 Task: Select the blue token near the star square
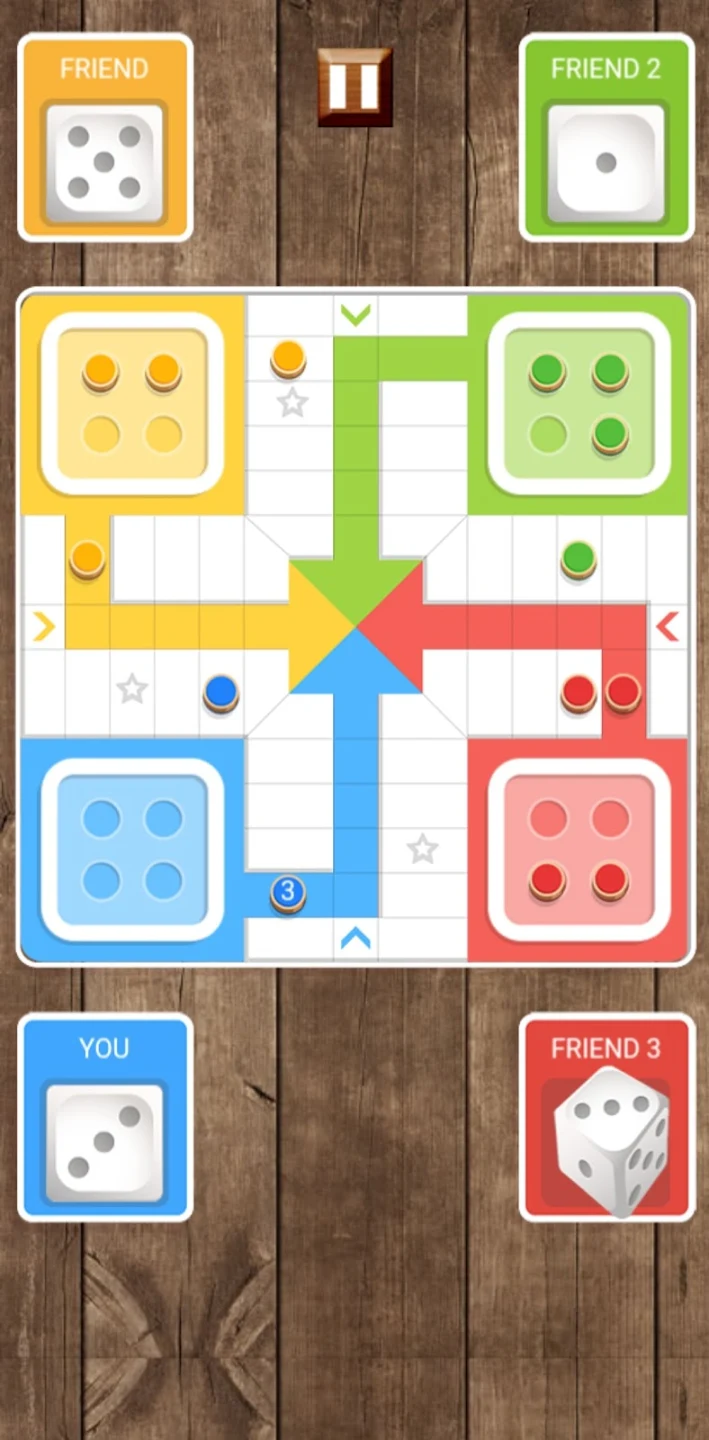(221, 692)
